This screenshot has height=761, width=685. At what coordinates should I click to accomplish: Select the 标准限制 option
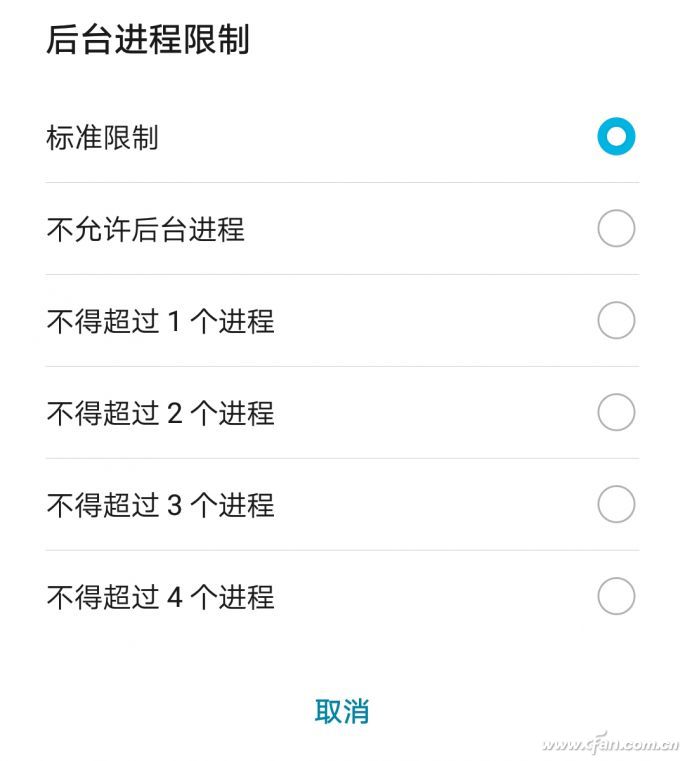point(615,137)
